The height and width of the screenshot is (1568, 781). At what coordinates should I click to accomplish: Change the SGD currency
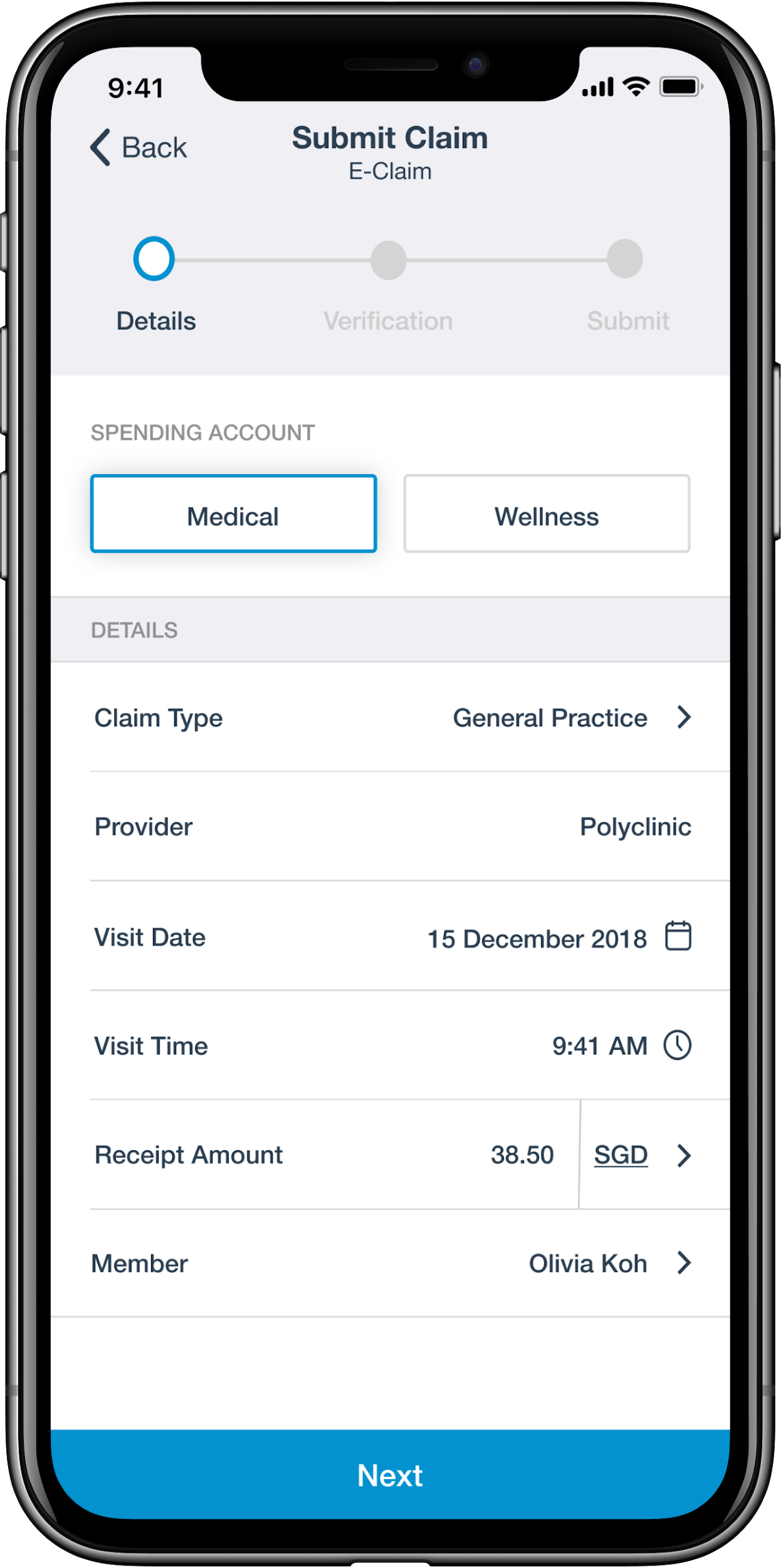click(641, 1155)
